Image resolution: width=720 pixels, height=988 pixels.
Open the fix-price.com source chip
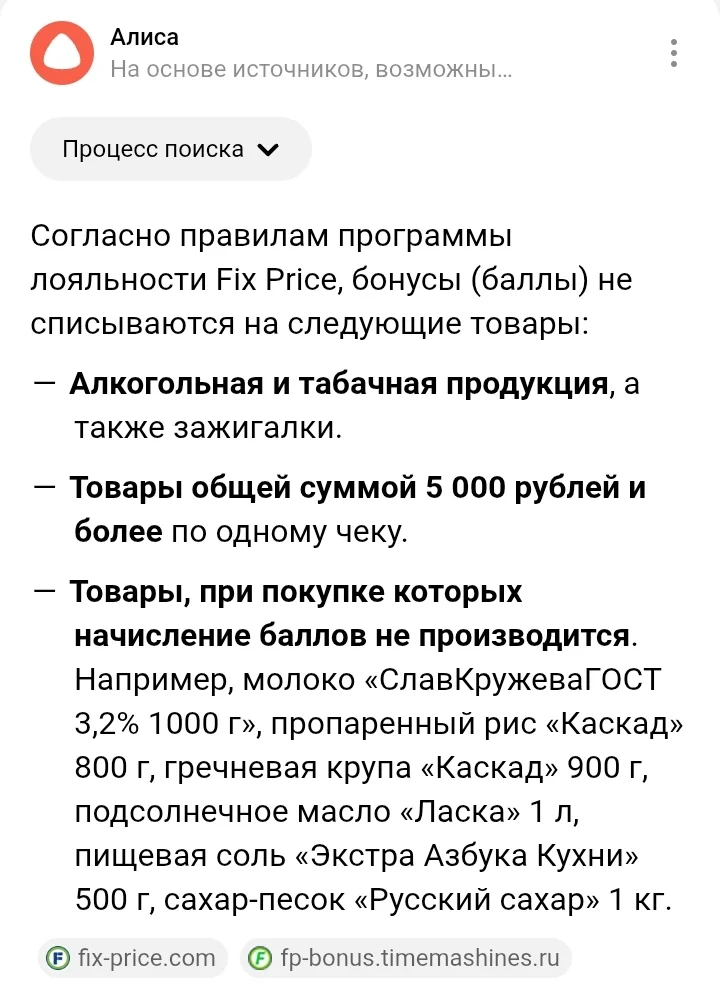coord(132,958)
